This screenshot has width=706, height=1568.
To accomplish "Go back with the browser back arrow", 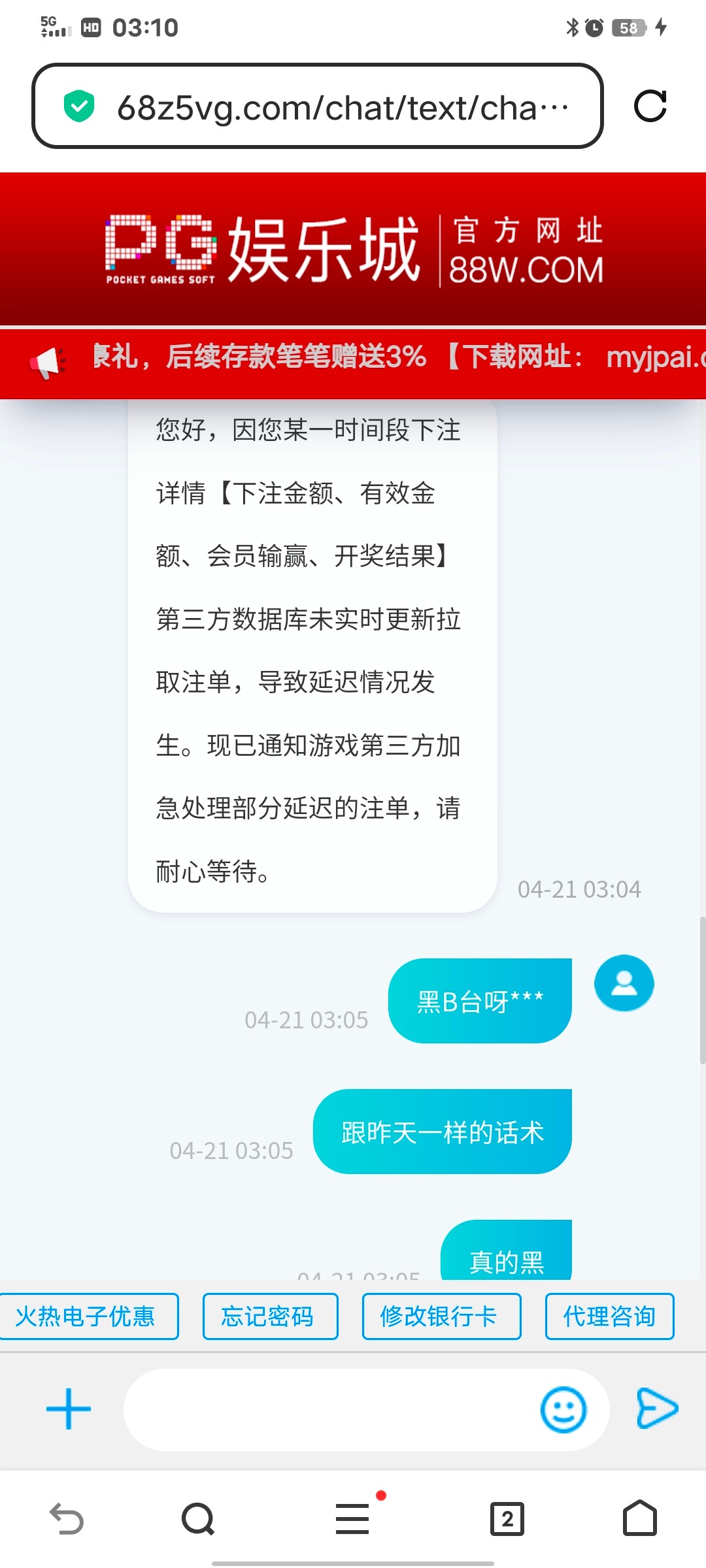I will (x=67, y=1518).
